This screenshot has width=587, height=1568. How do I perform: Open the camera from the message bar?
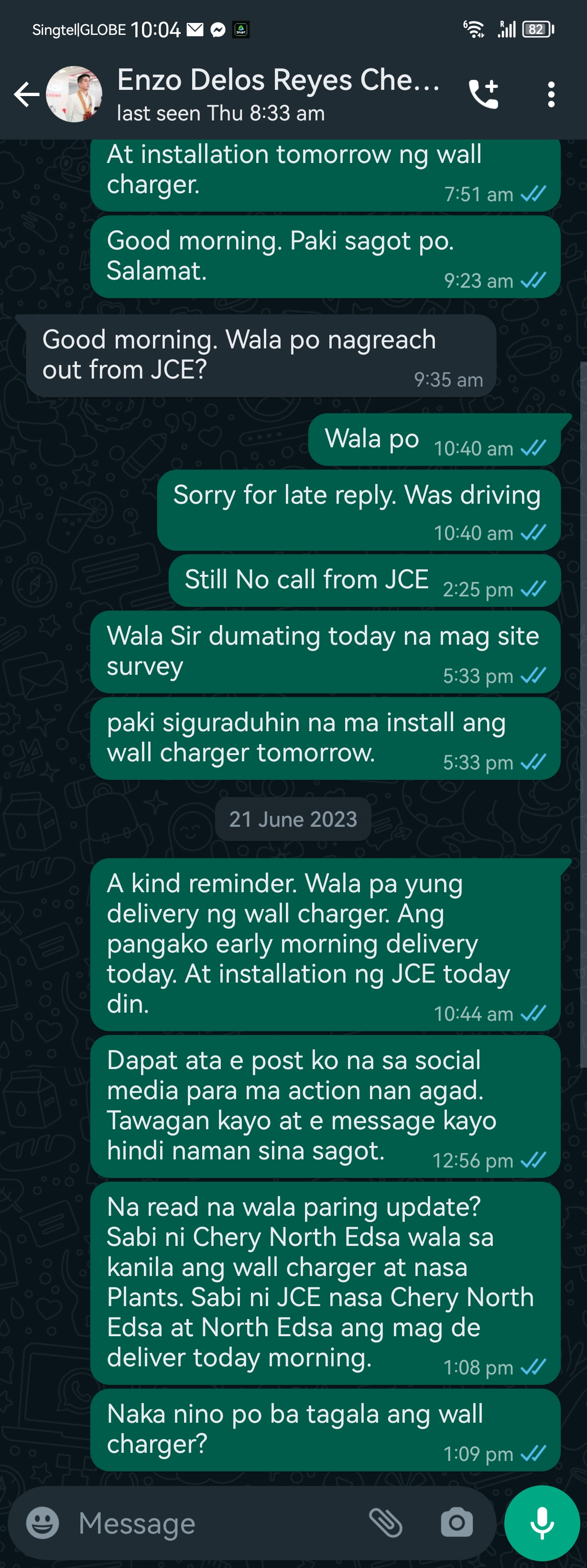[x=457, y=1523]
